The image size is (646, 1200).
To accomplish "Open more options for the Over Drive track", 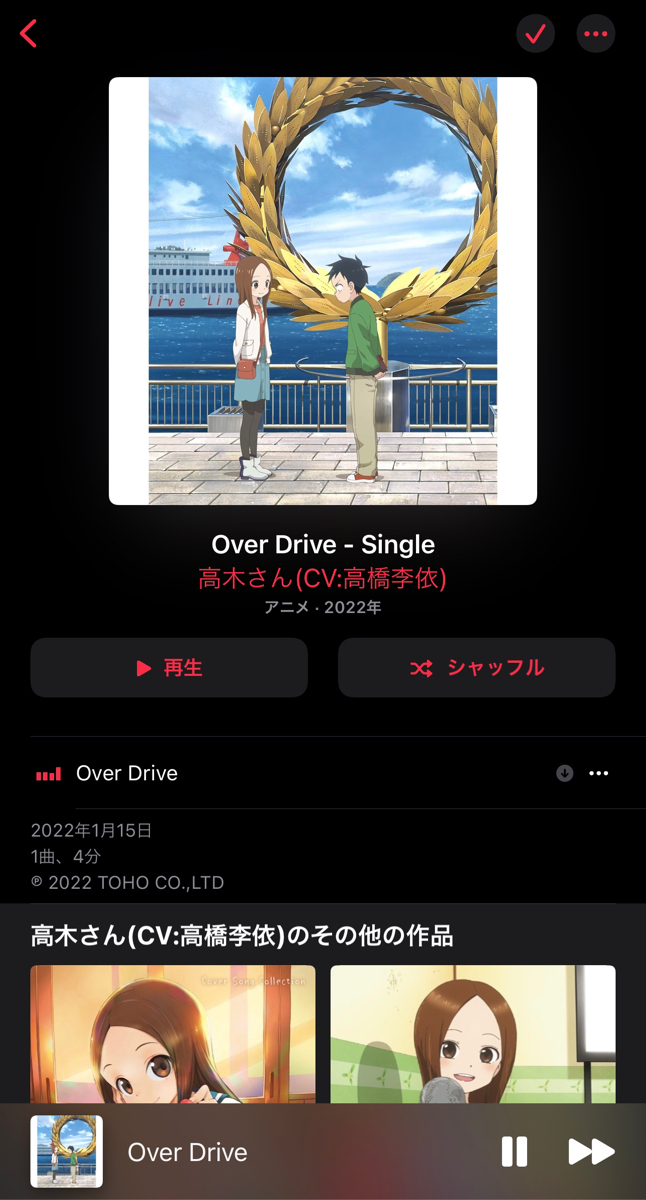I will [x=599, y=773].
